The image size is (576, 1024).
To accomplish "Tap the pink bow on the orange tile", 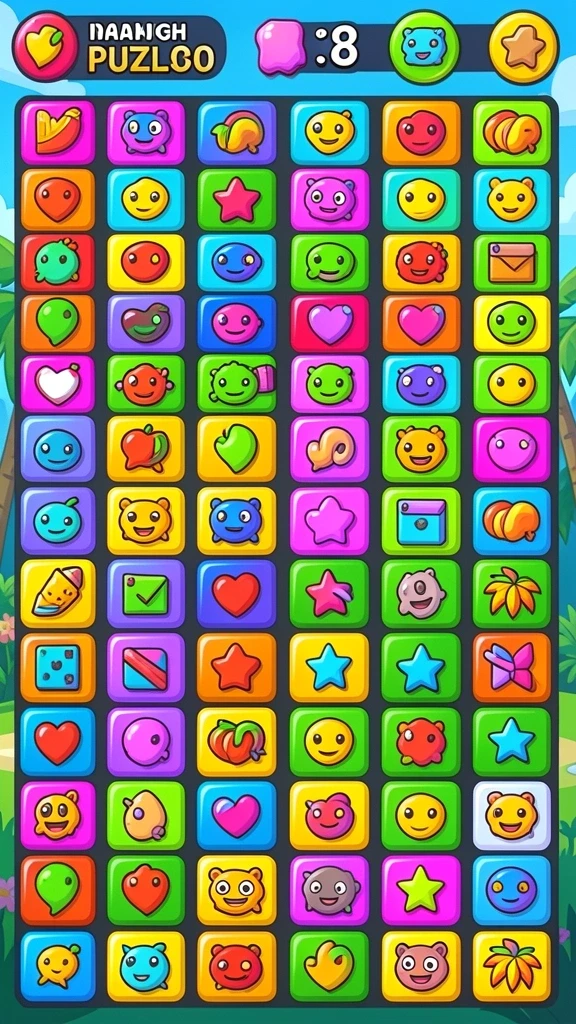I will coord(512,667).
